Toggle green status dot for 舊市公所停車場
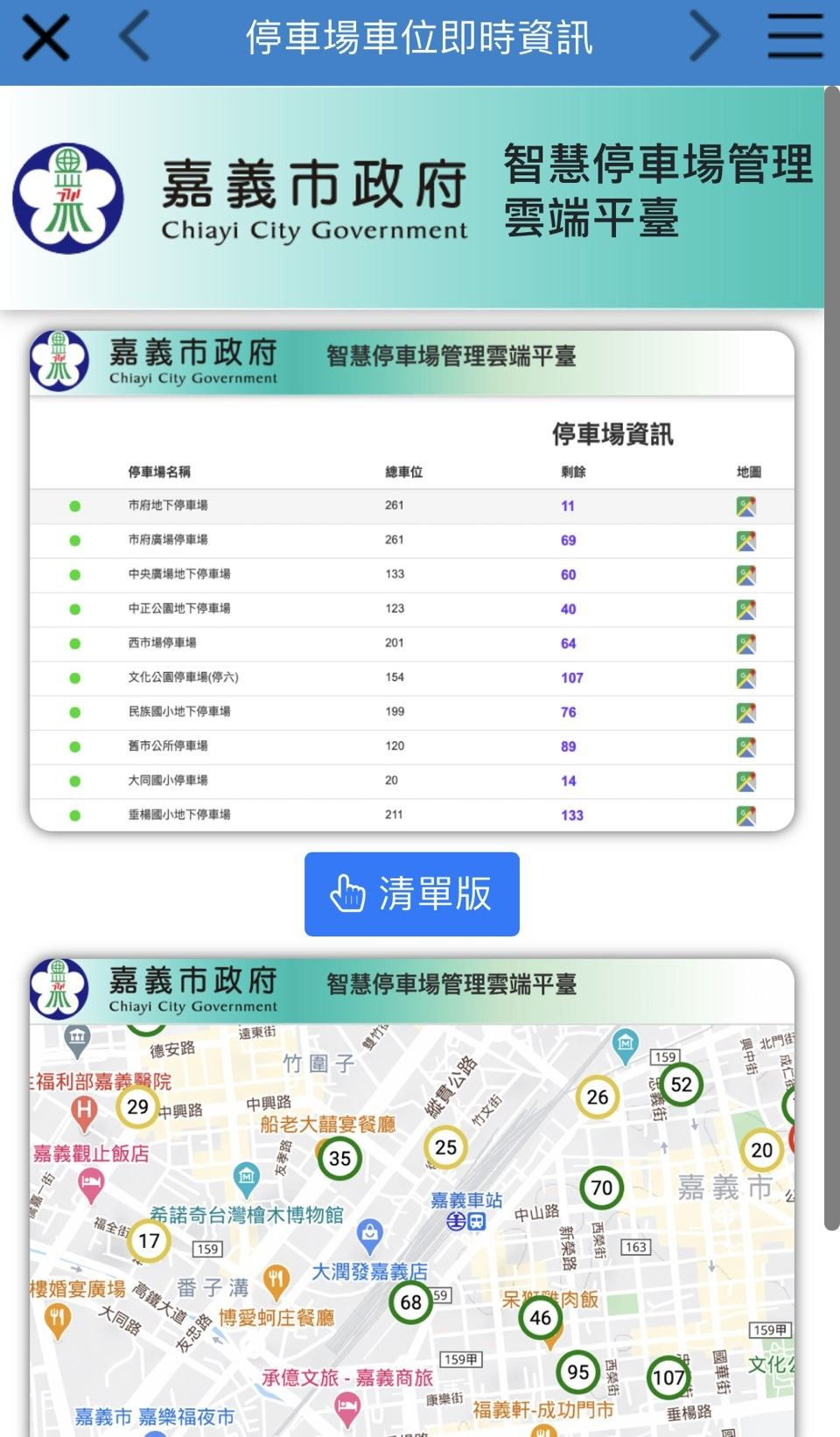 click(x=74, y=746)
